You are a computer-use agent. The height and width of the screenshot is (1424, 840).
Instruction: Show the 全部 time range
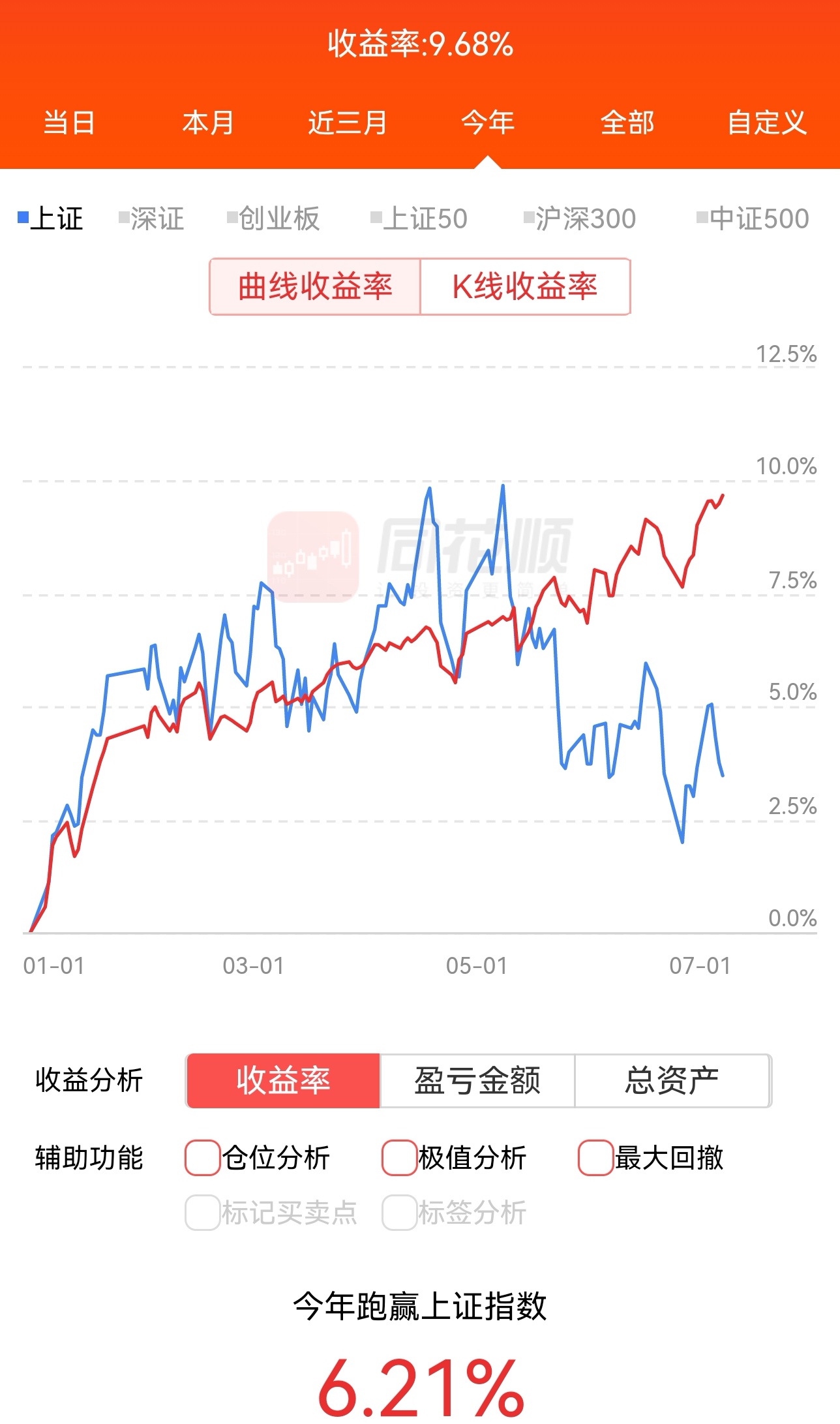627,123
